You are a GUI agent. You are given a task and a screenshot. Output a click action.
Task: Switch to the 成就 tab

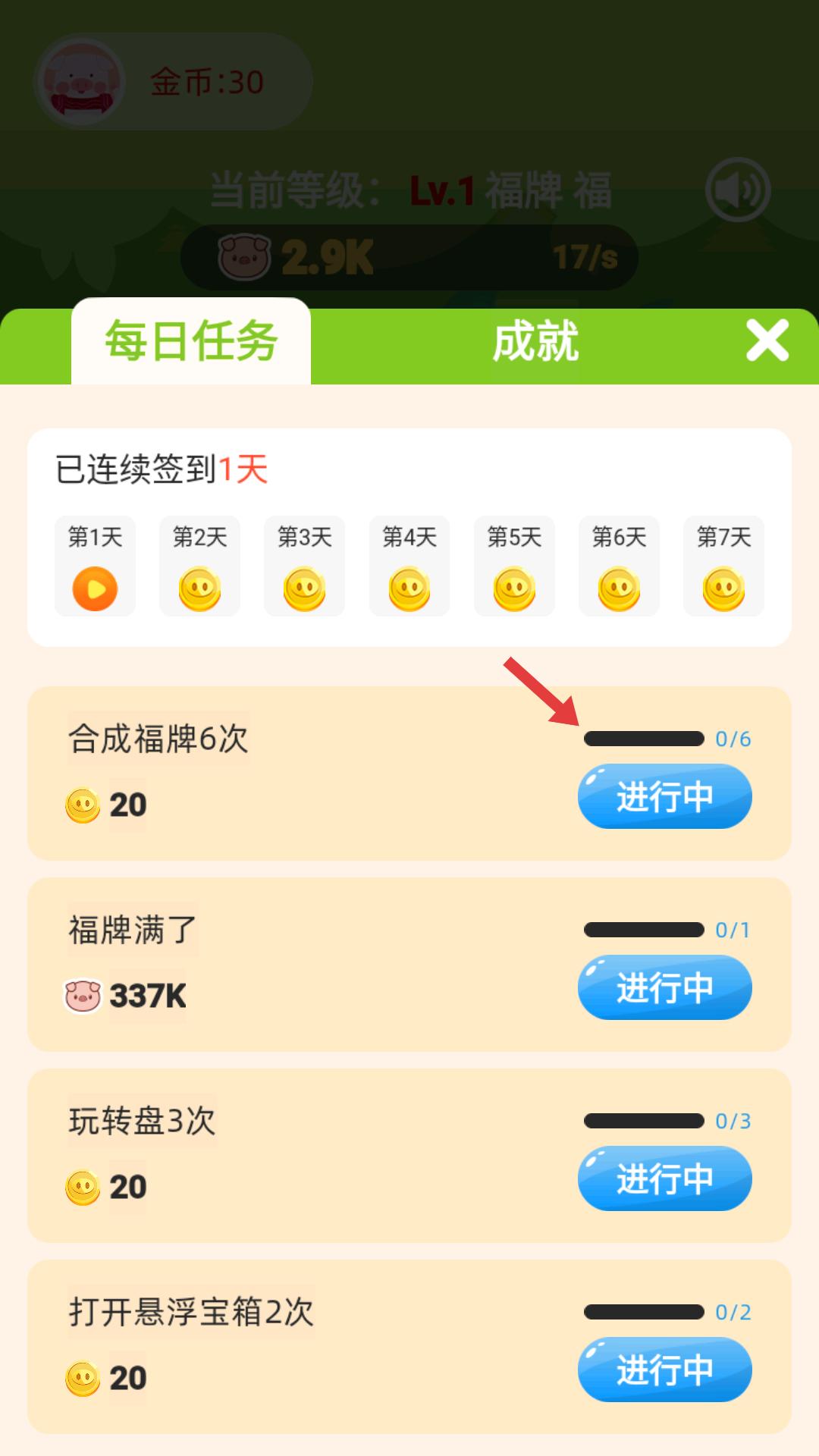[535, 341]
